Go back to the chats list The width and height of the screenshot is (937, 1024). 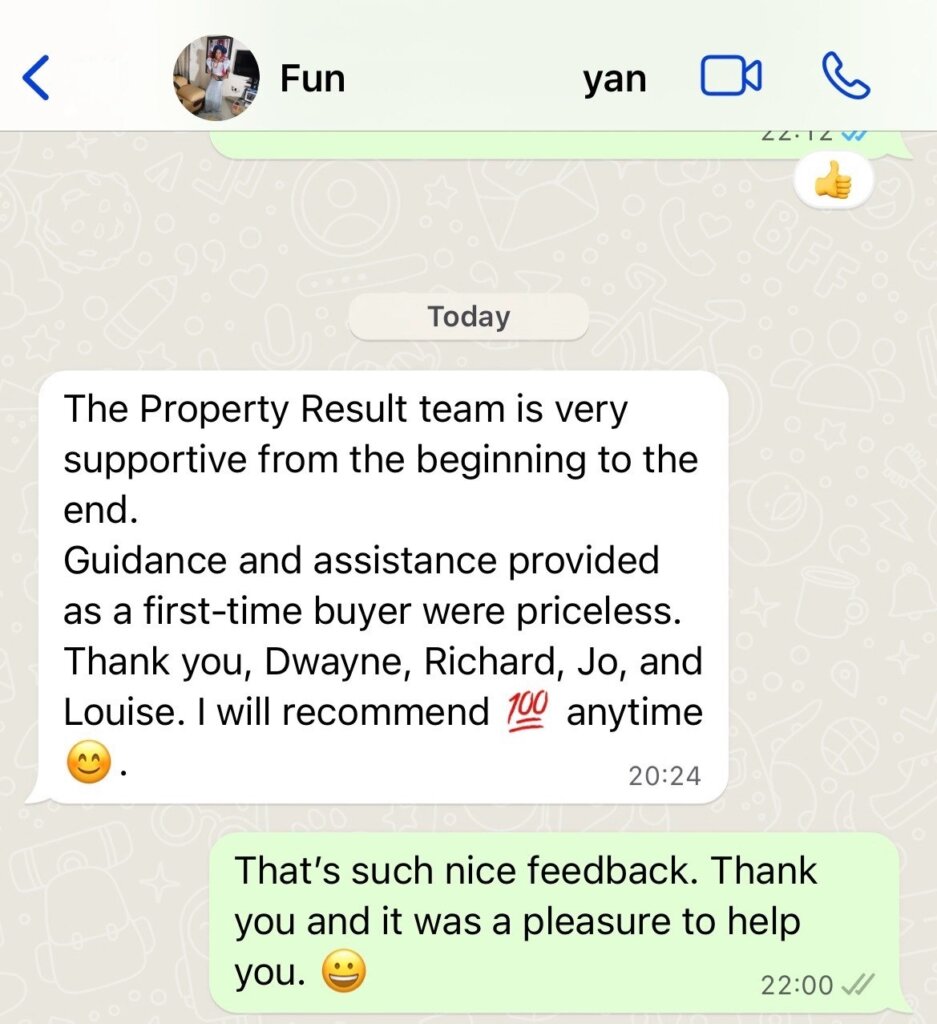click(x=36, y=78)
